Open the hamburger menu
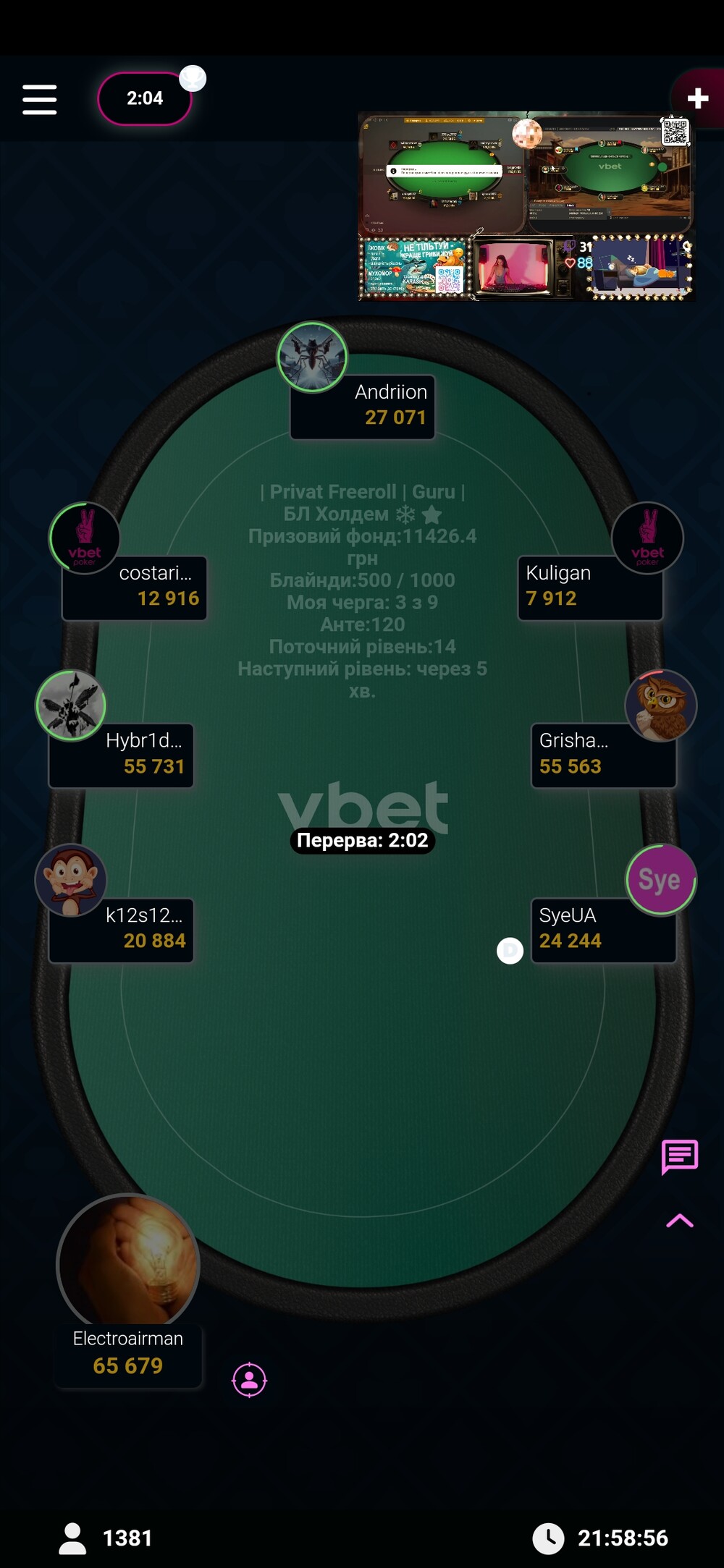724x1568 pixels. point(40,99)
